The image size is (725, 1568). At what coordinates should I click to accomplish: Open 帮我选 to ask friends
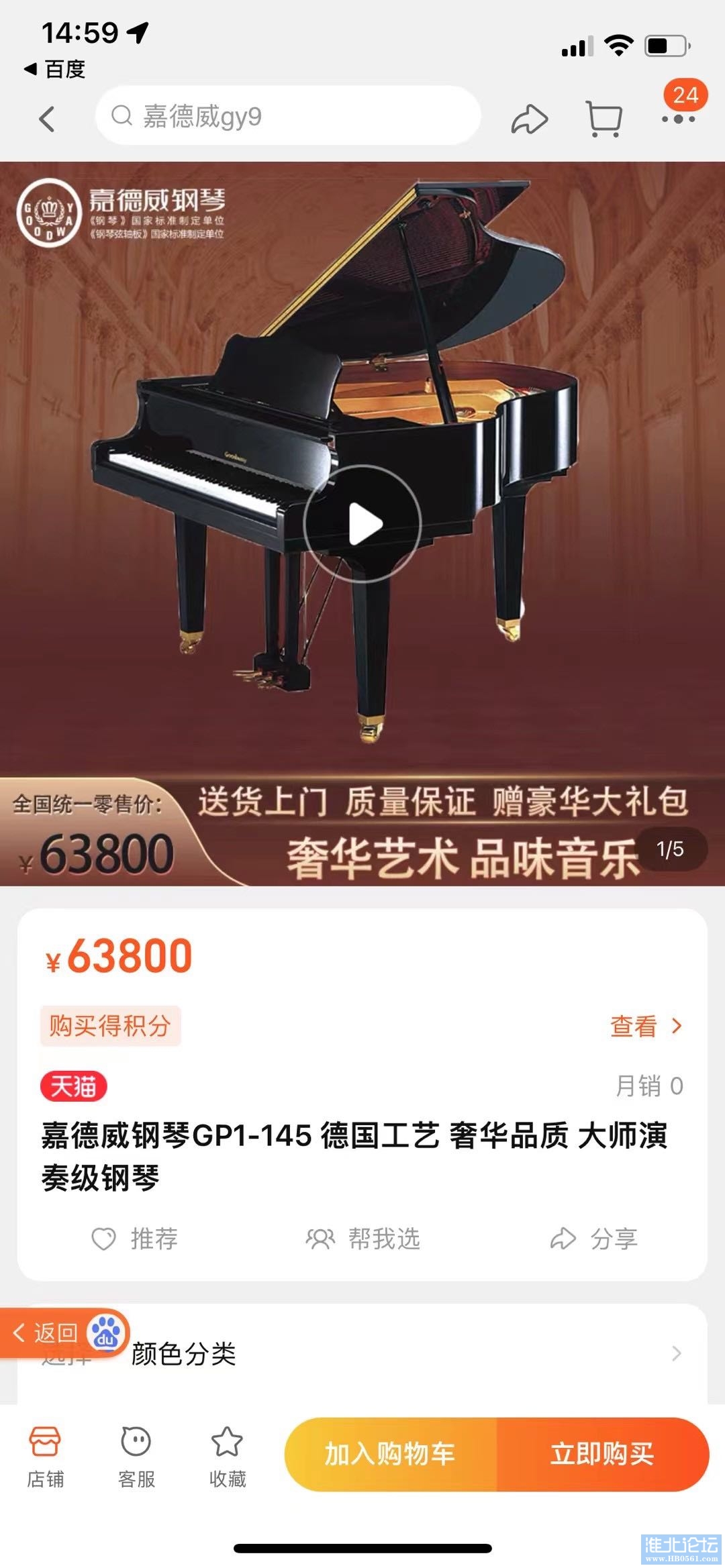(x=363, y=1239)
